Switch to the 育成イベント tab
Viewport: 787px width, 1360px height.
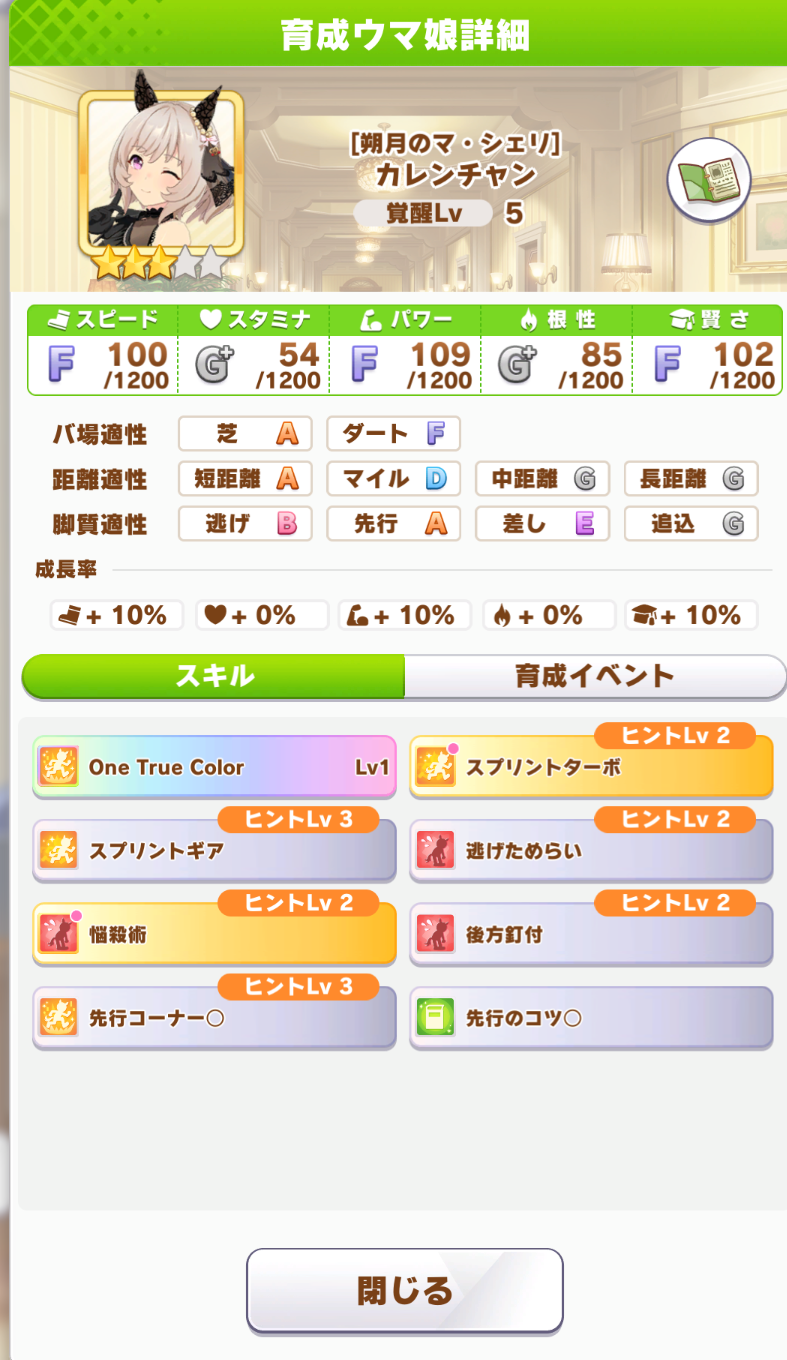[595, 676]
